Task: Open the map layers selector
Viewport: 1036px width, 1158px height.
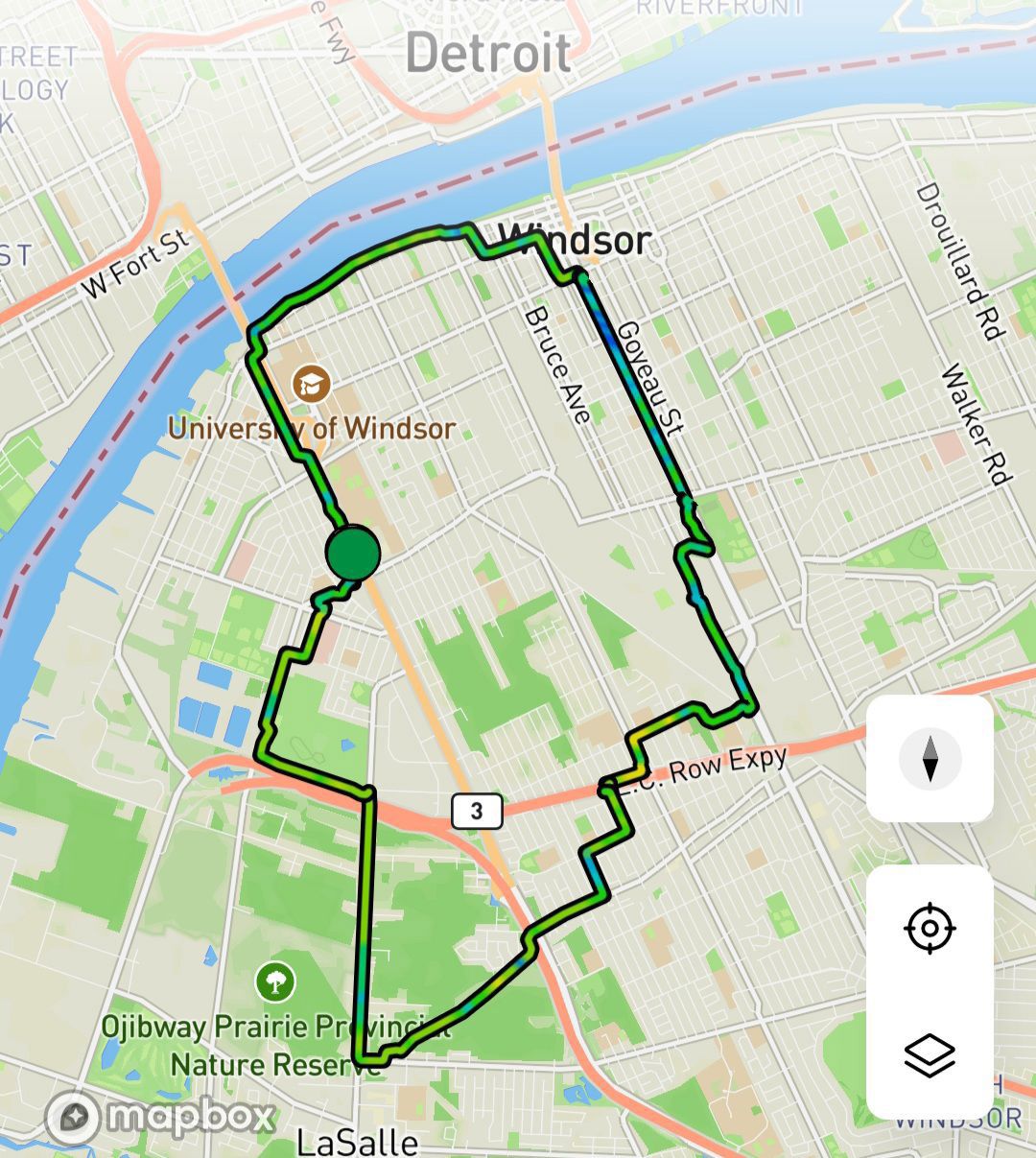Action: coord(930,1055)
